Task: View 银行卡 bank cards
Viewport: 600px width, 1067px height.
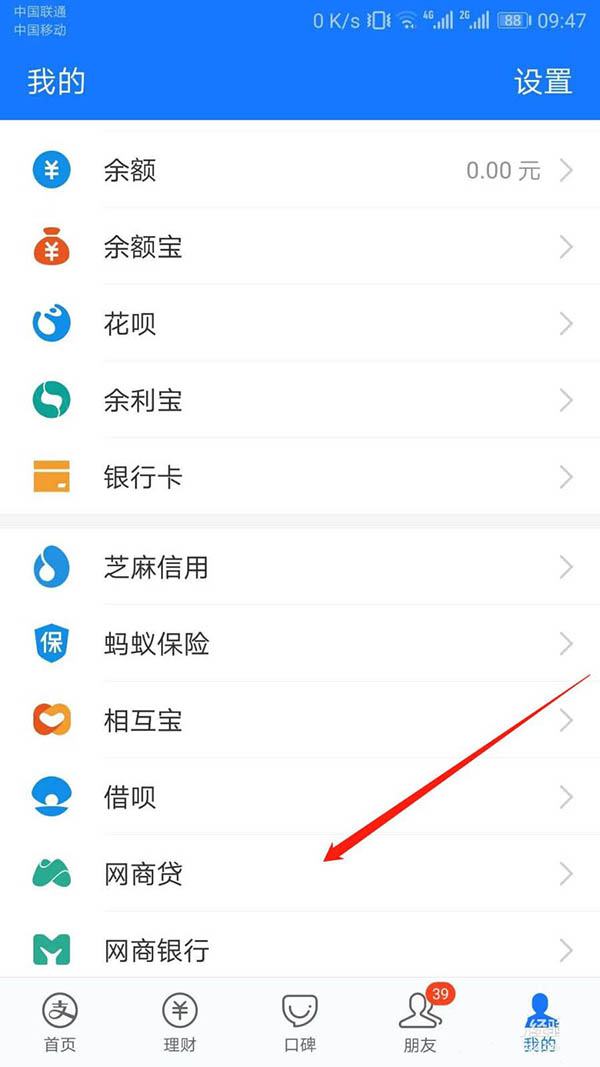Action: point(300,477)
